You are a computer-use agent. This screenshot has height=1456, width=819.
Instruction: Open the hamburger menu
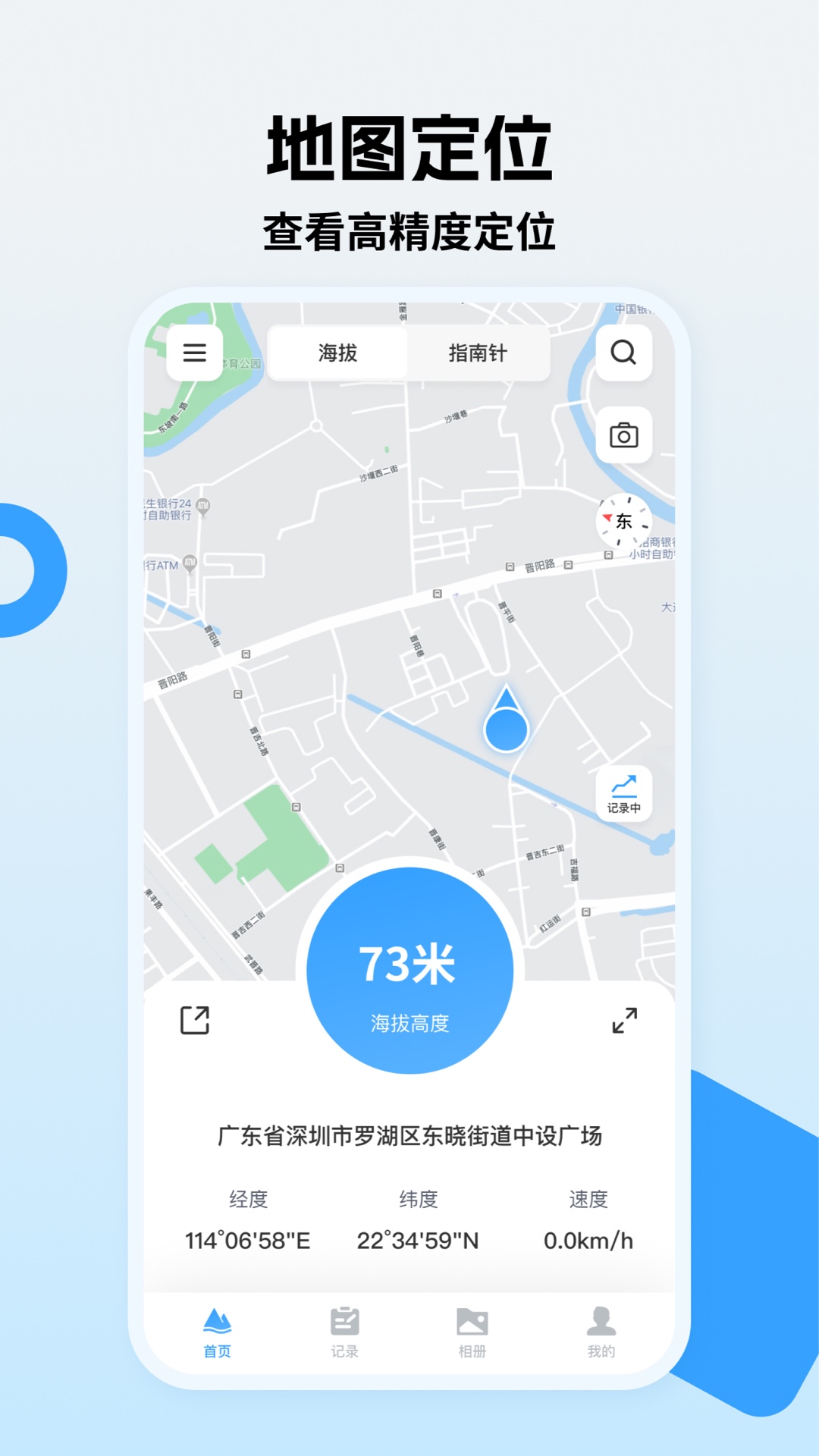point(196,353)
